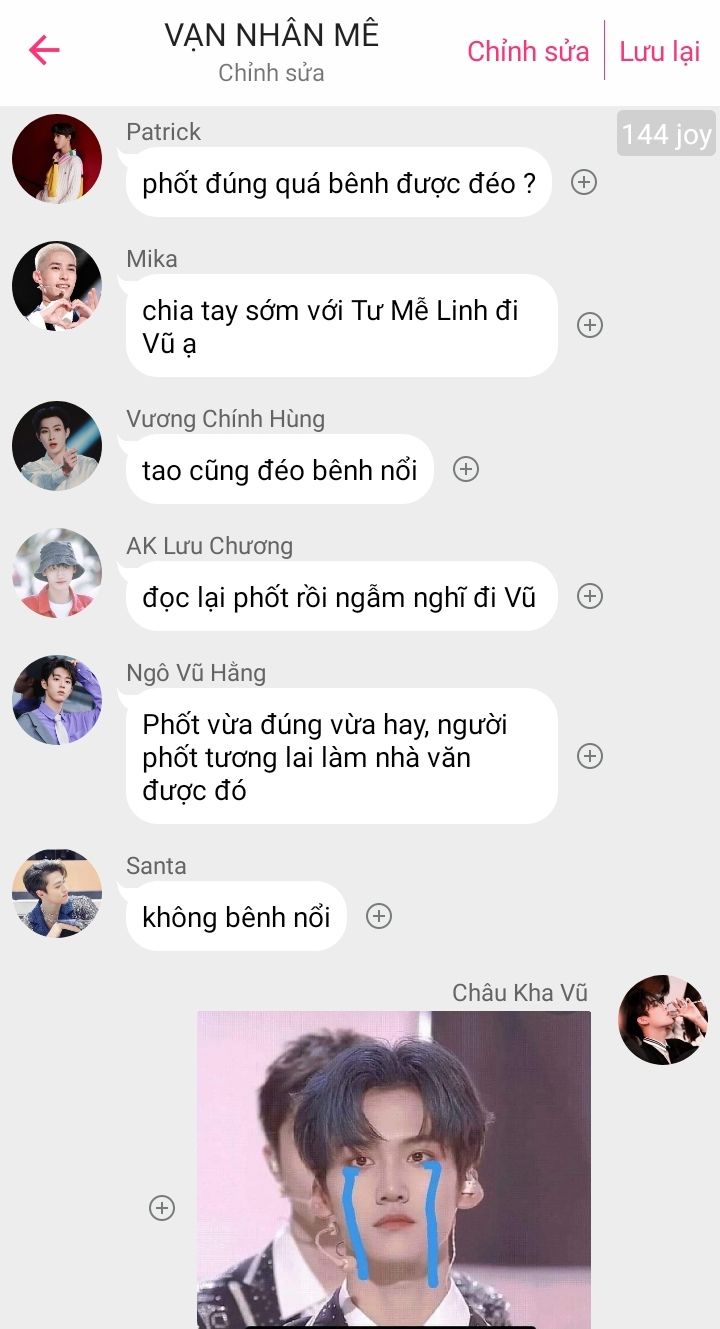Tap the plus icon by AK Lưu Chương's message
Image resolution: width=720 pixels, height=1329 pixels.
tap(590, 596)
